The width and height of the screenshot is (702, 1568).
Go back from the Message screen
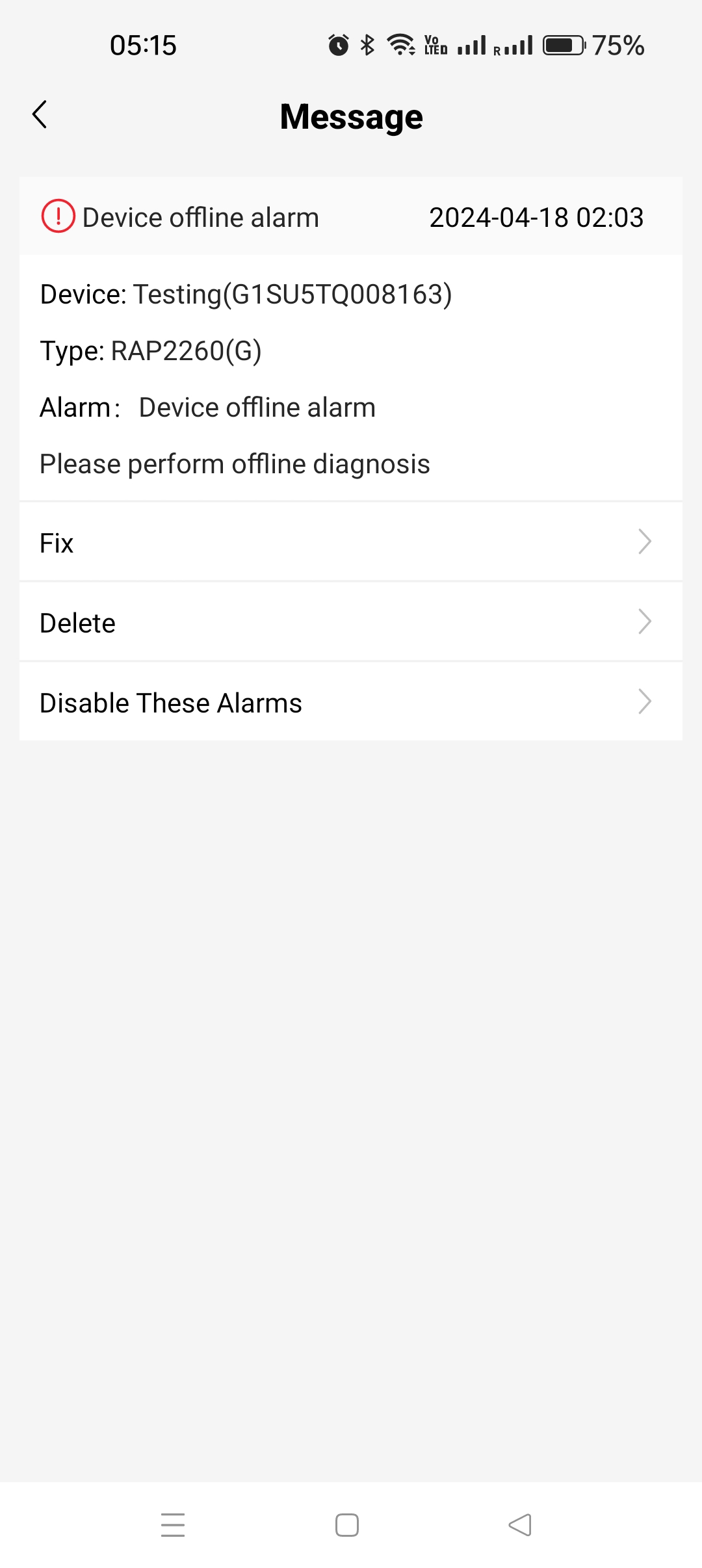(x=40, y=115)
